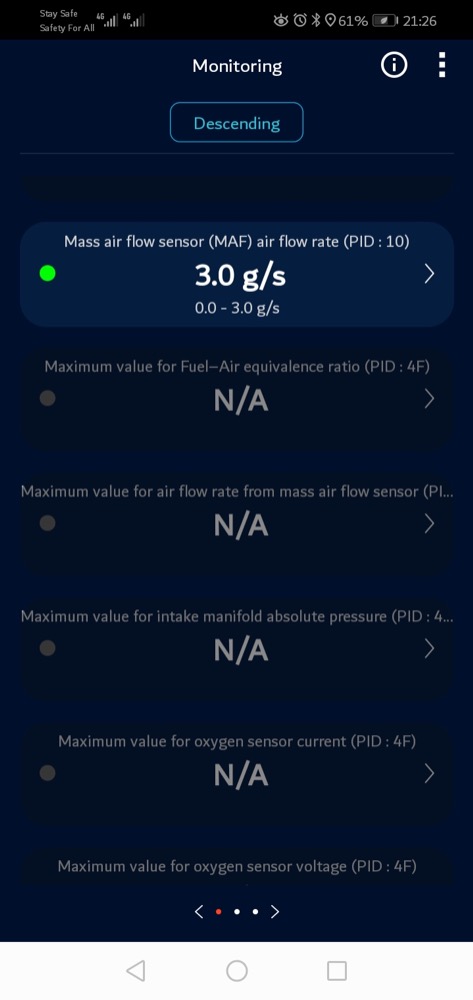Open Maximum value for oxygen sensor voltage
This screenshot has width=473, height=1000.
point(237,867)
